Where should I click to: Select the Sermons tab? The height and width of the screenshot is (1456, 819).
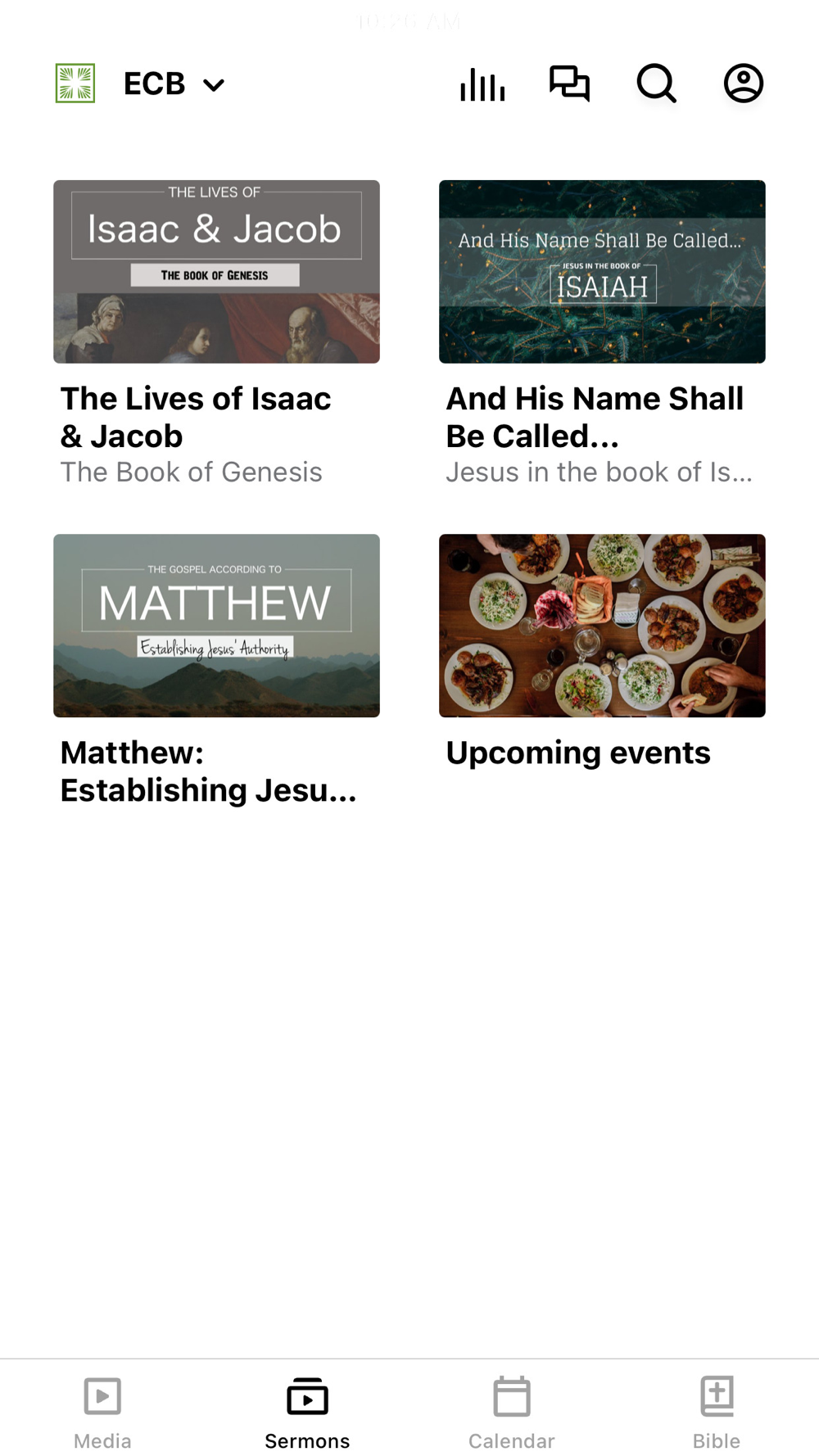click(307, 1413)
